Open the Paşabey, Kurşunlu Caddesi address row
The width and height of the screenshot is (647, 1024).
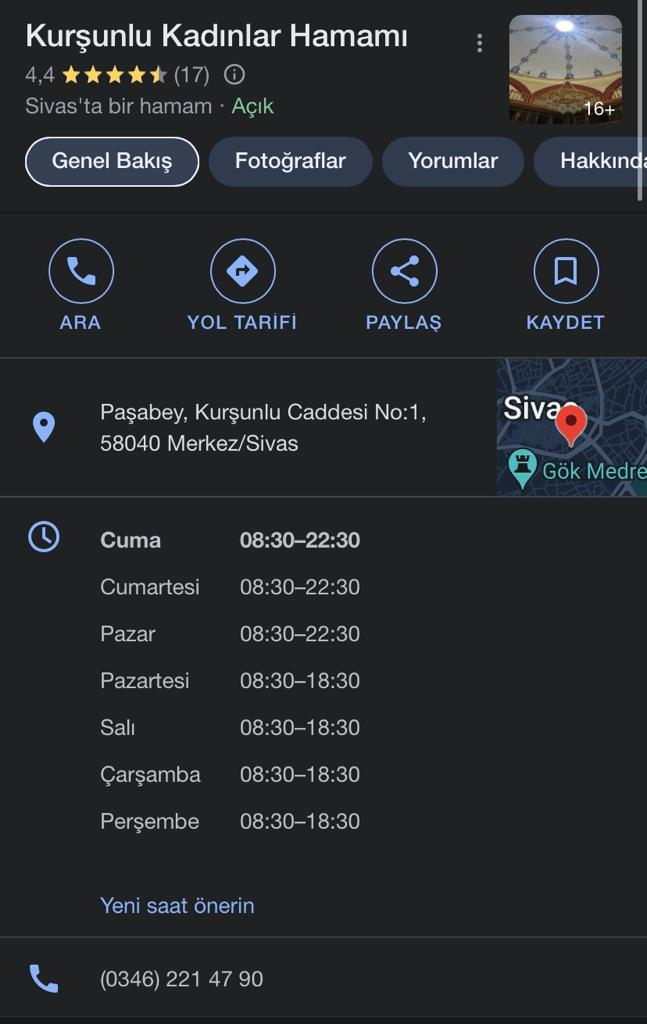262,427
